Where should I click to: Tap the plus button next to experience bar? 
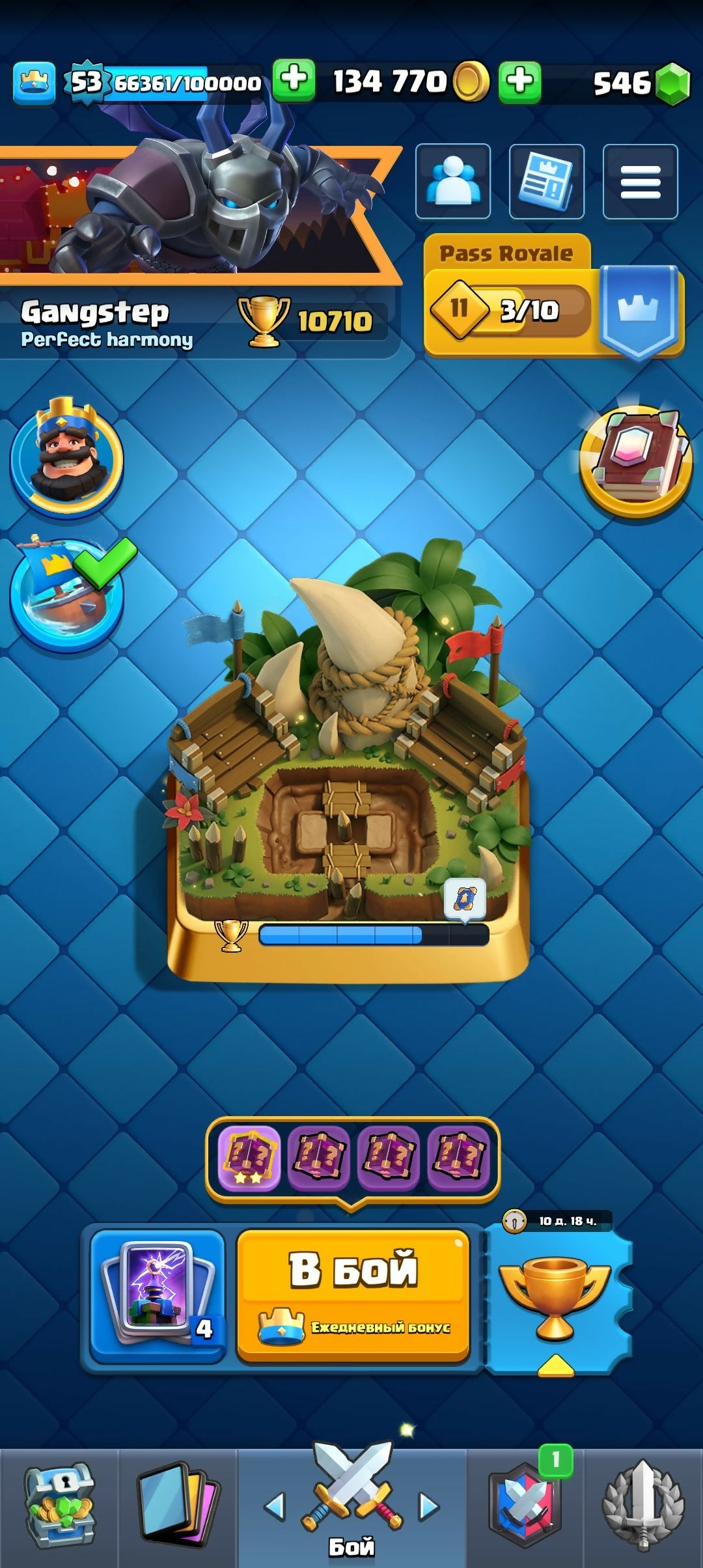click(294, 81)
